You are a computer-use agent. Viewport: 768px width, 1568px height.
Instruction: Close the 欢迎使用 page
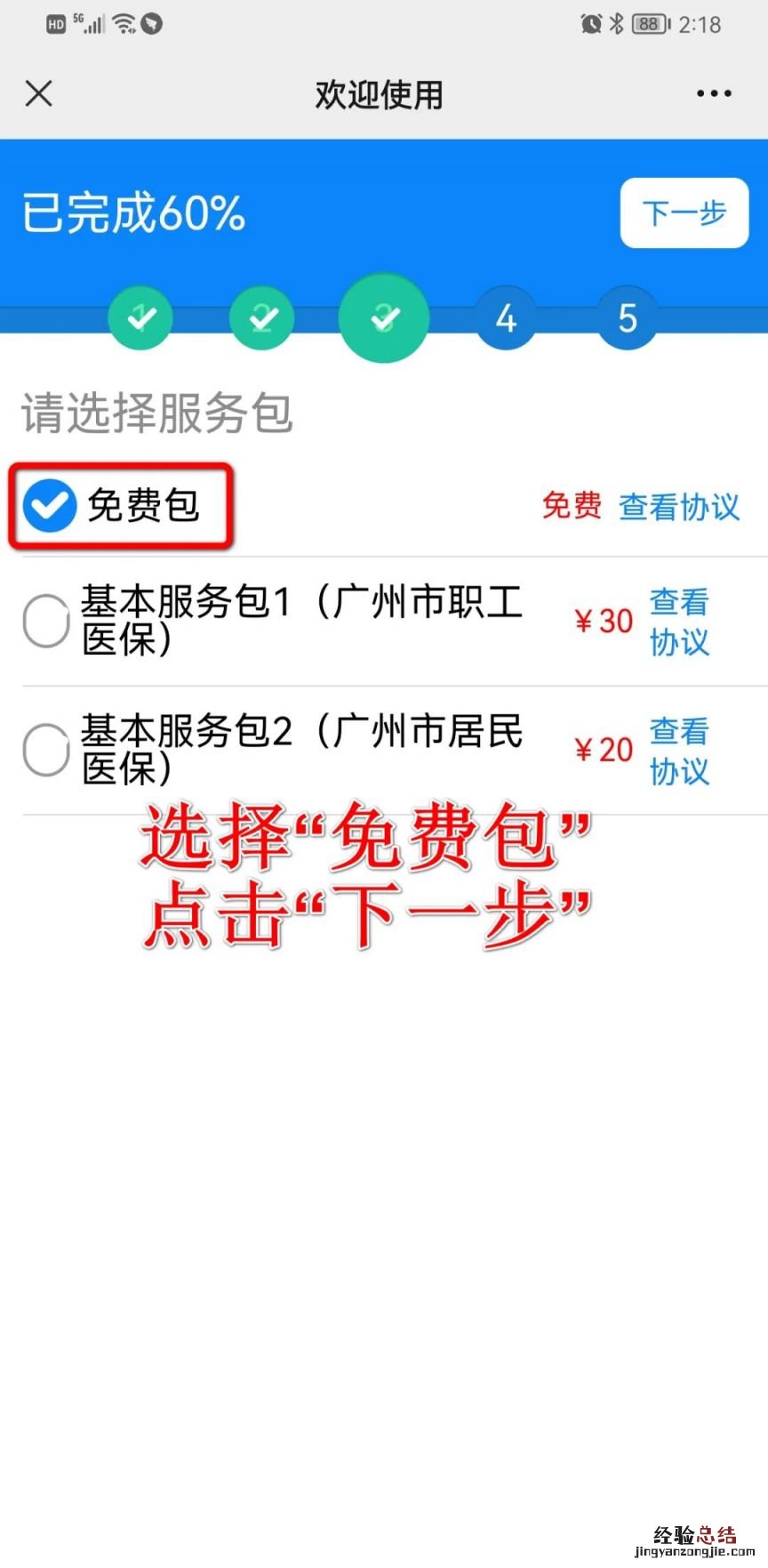(x=39, y=93)
